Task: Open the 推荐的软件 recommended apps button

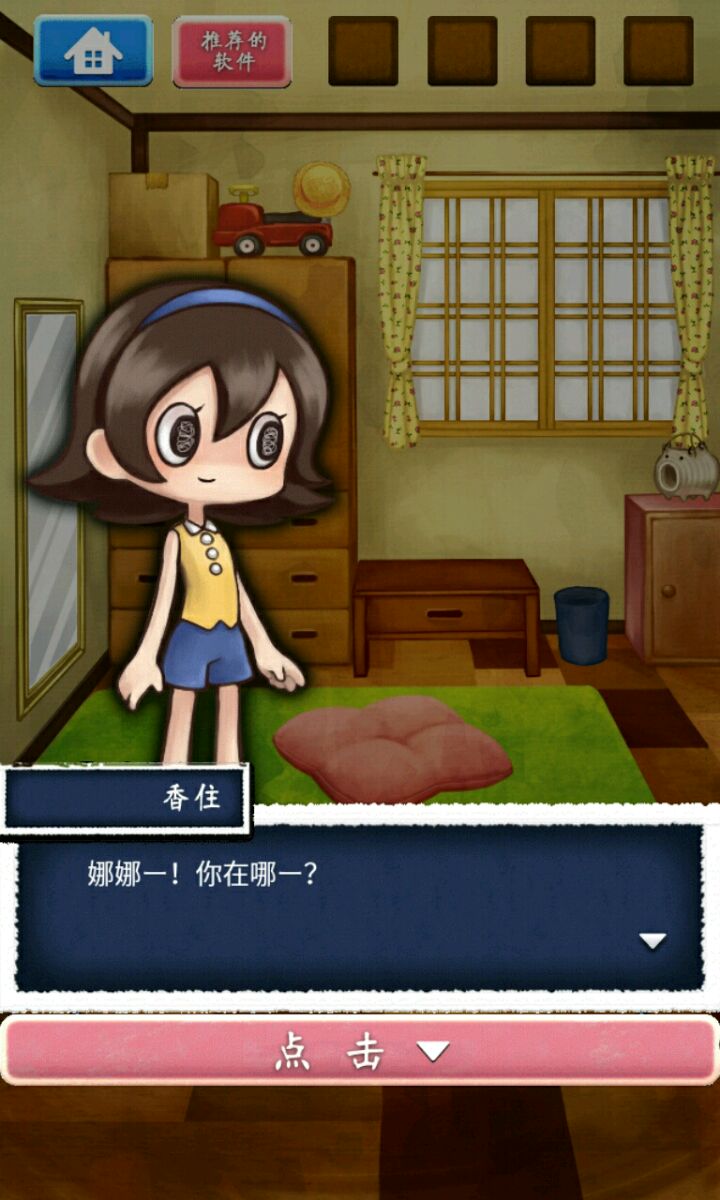Action: (232, 51)
